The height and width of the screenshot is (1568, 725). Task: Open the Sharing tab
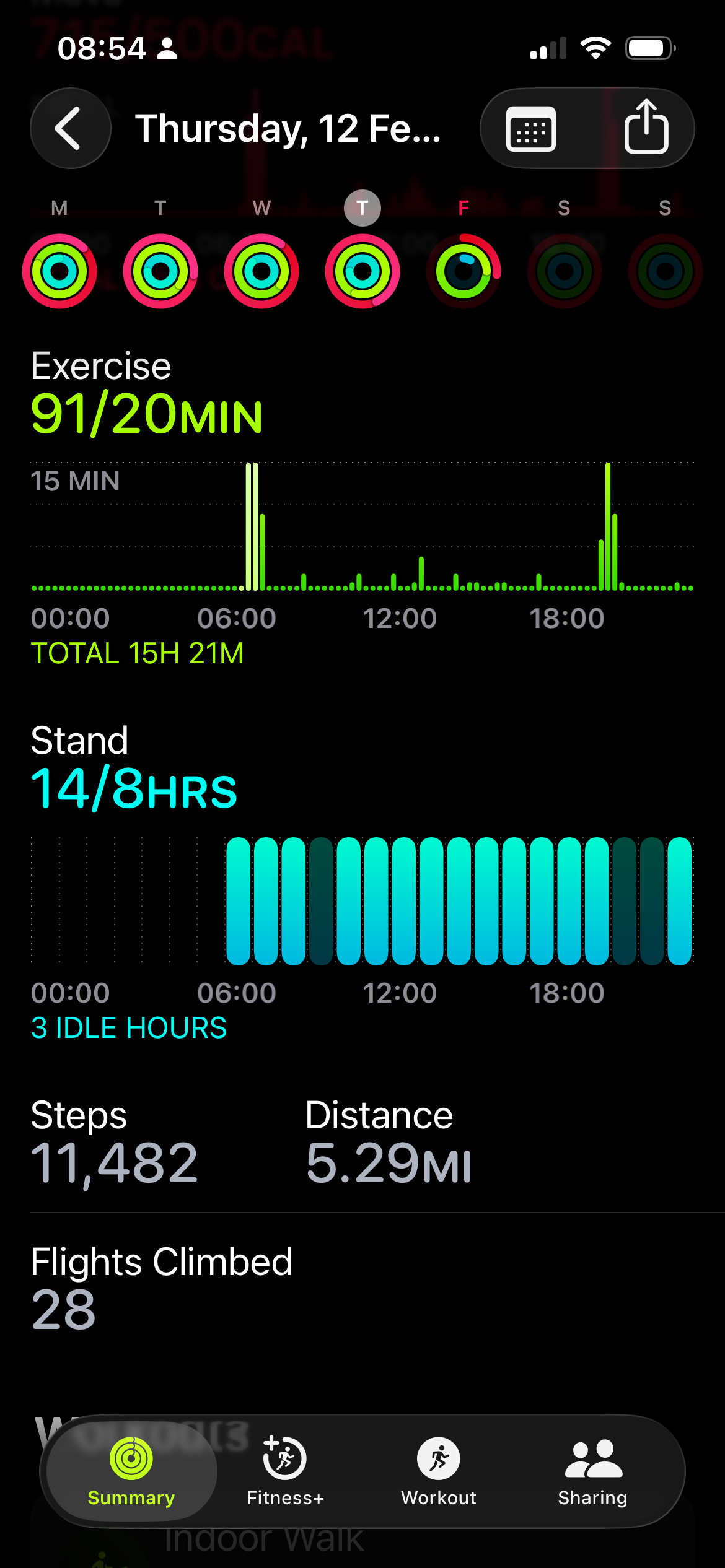(593, 1470)
